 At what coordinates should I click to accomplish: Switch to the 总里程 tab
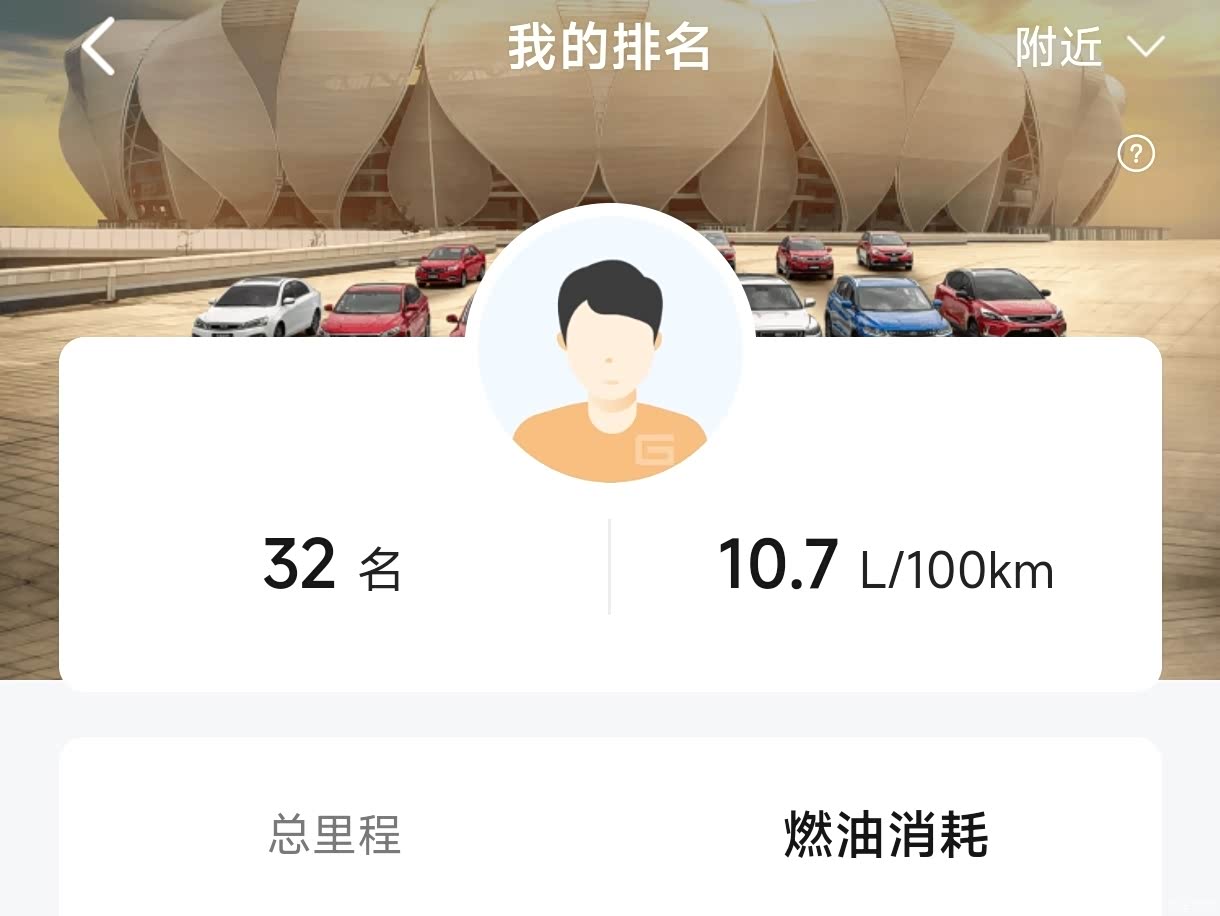pyautogui.click(x=335, y=834)
